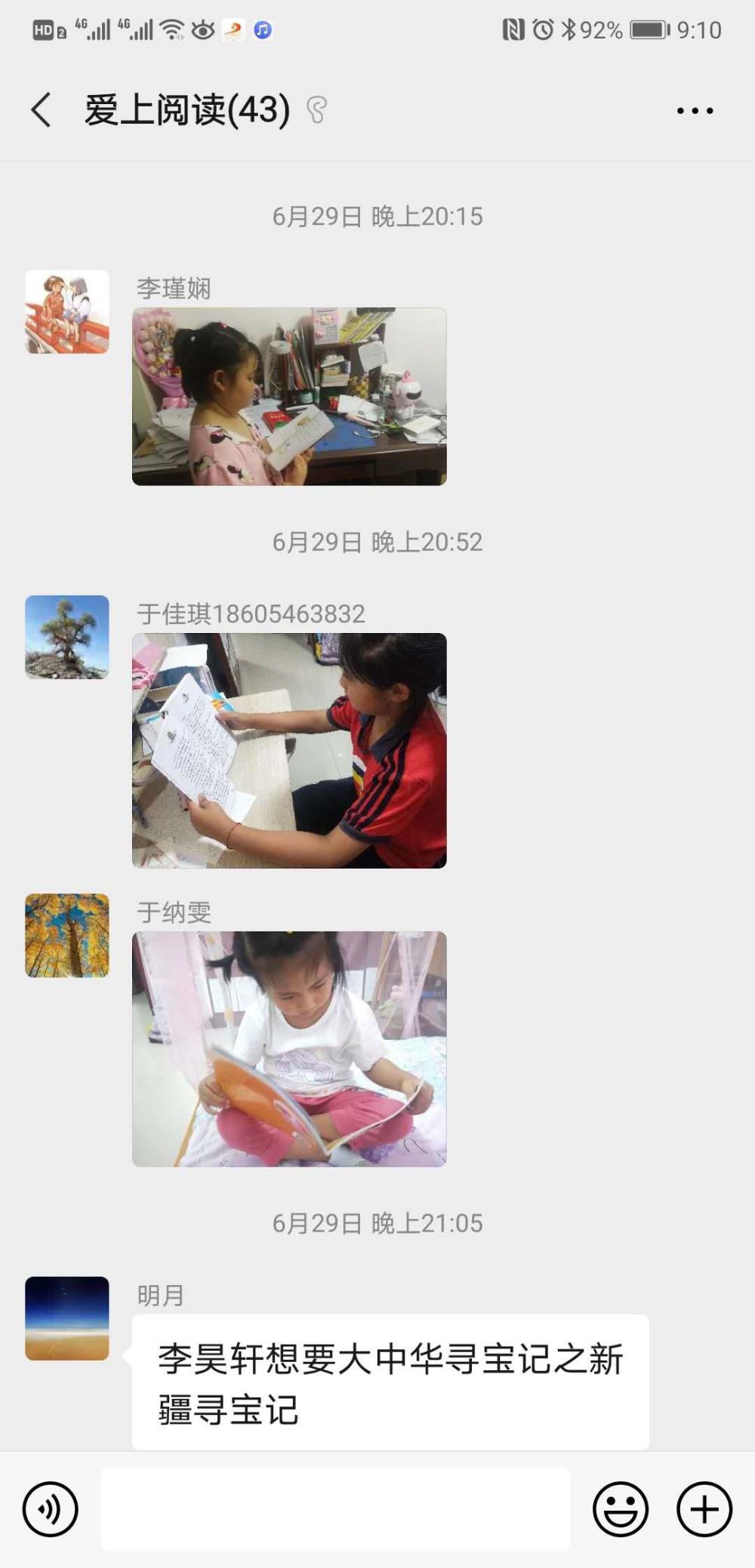Open 李瑾娴's profile avatar
The height and width of the screenshot is (1568, 755).
(x=67, y=312)
